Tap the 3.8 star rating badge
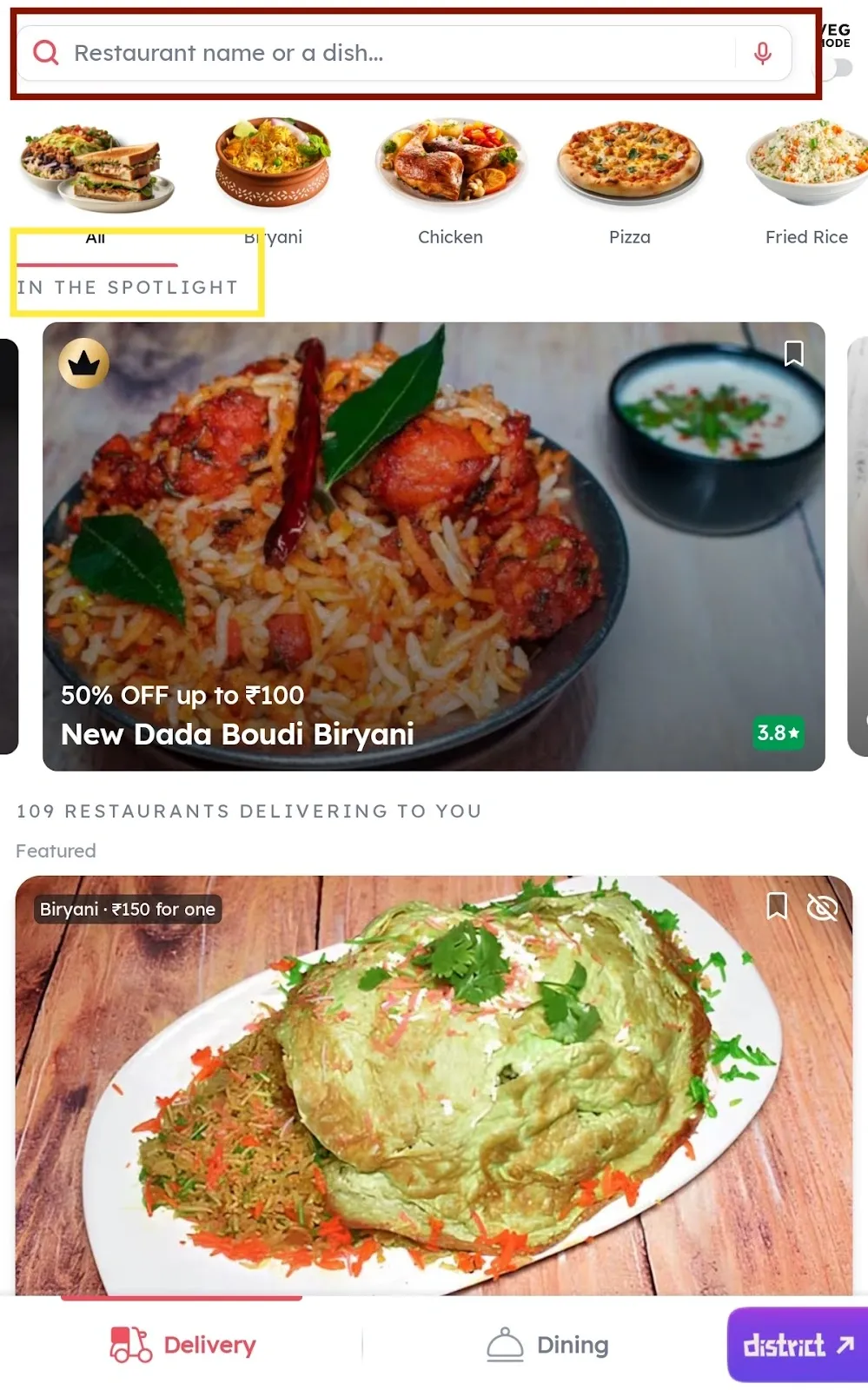 776,733
